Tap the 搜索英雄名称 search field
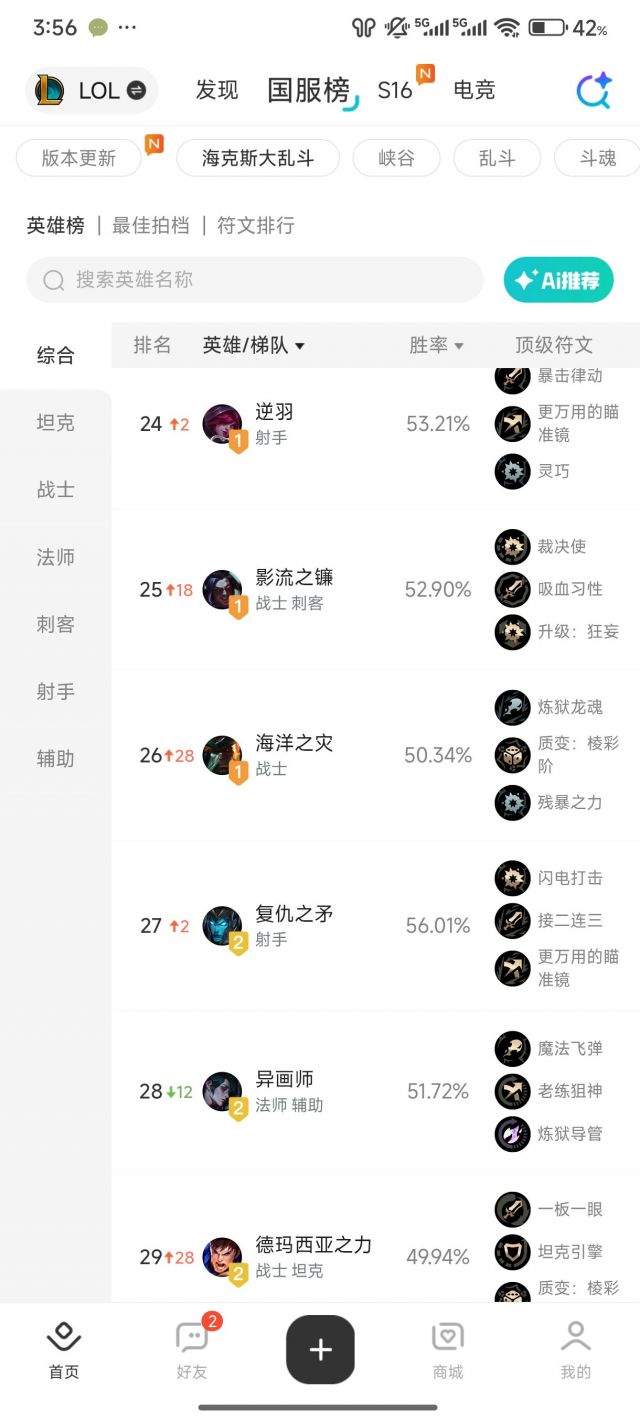 [x=255, y=280]
